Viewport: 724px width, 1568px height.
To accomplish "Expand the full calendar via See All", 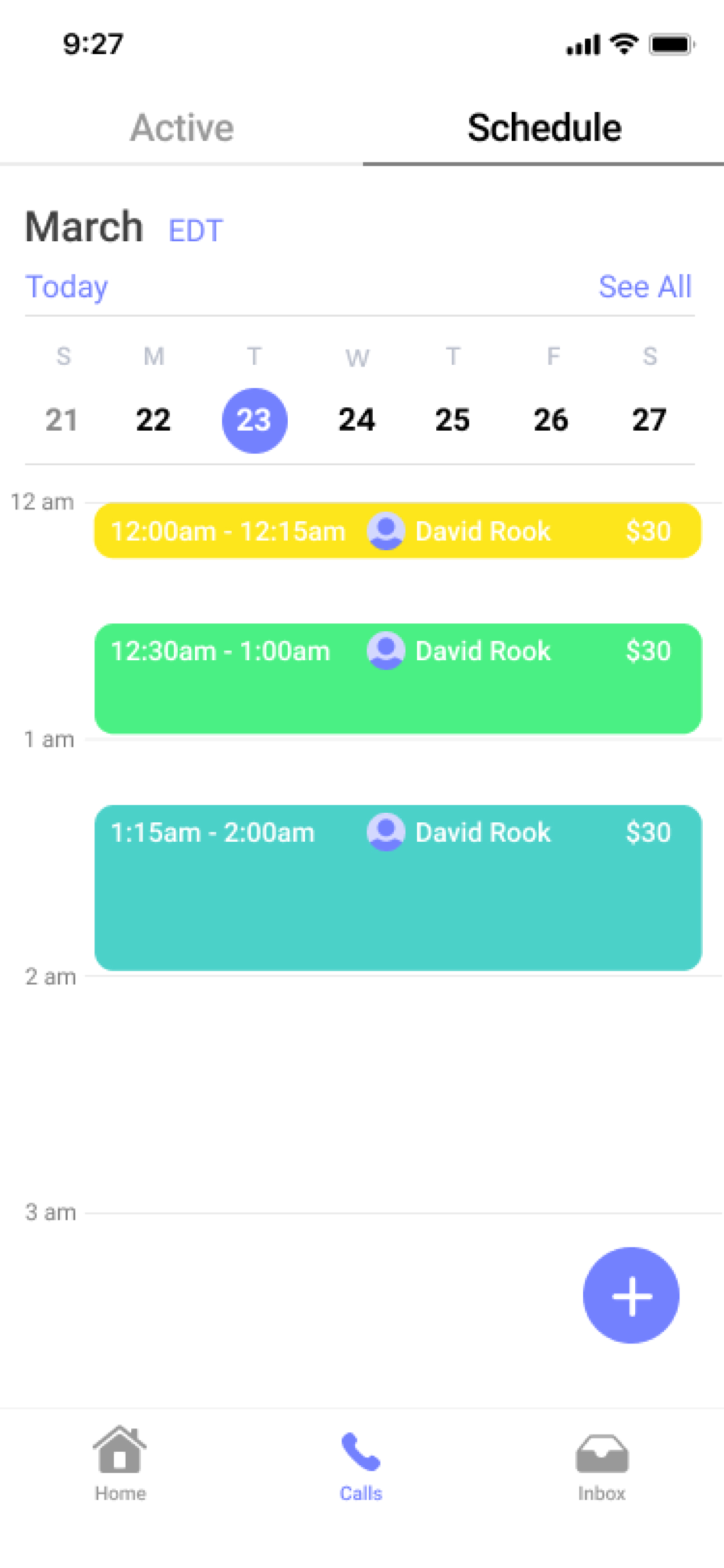I will [645, 286].
